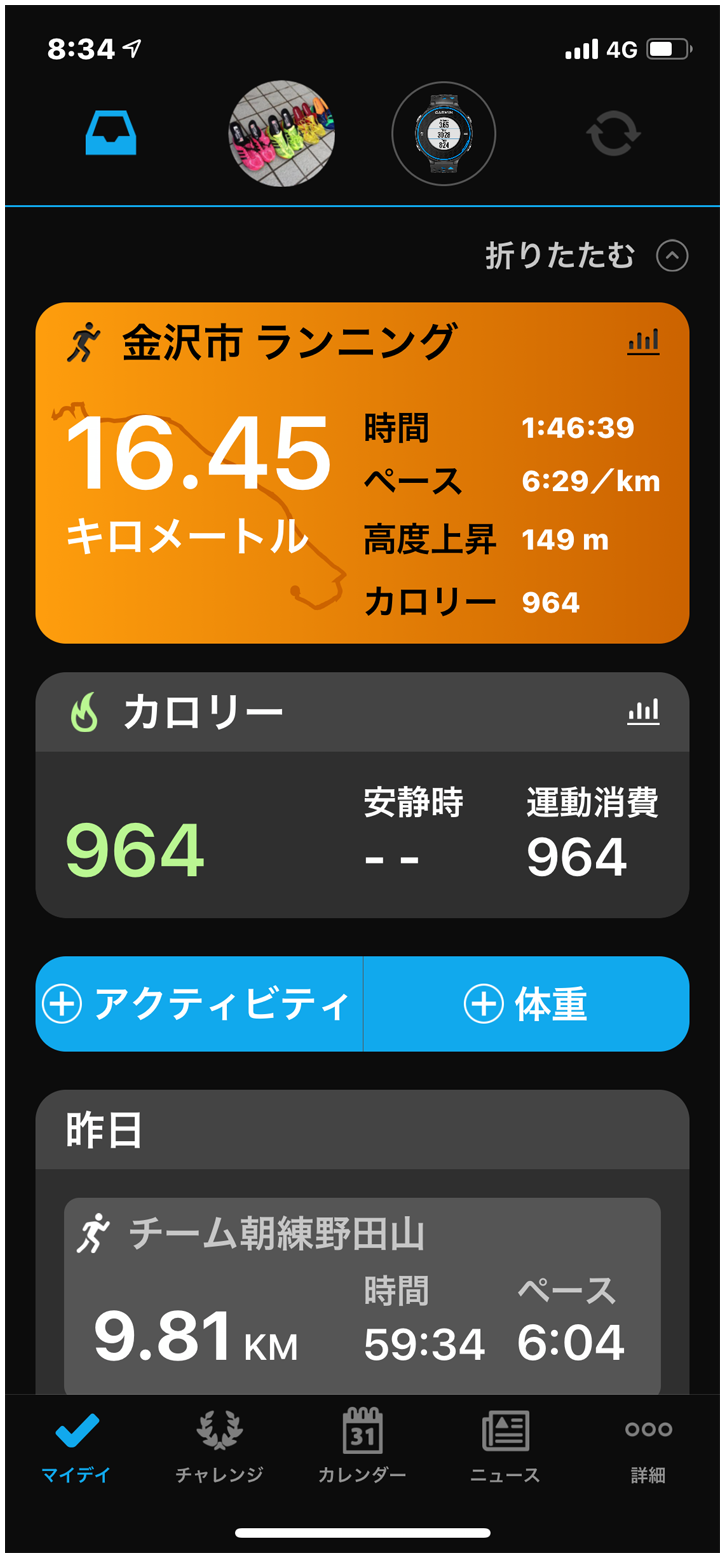The width and height of the screenshot is (725, 1558).
Task: Switch to the カレンダー tab
Action: [362, 1446]
